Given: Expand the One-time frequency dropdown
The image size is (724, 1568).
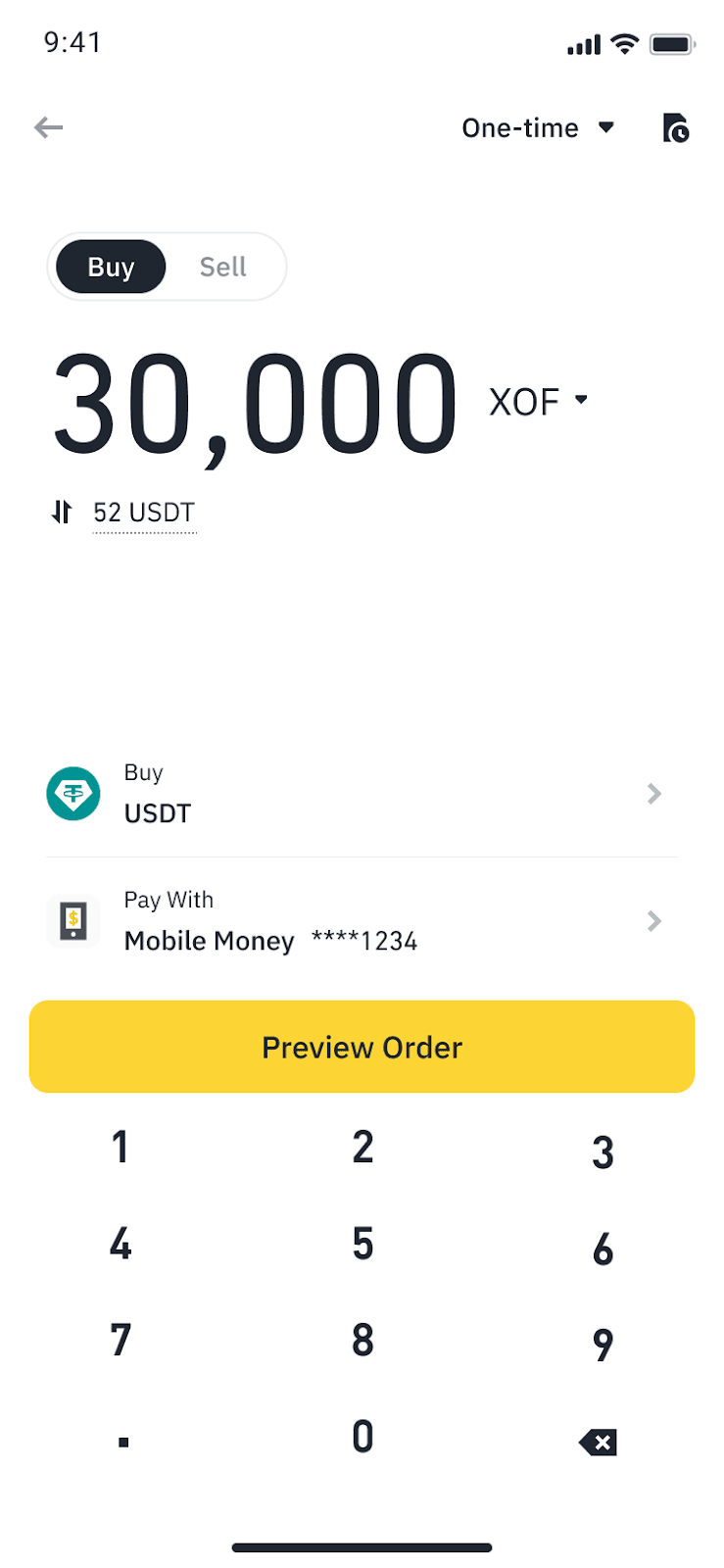Looking at the screenshot, I should point(538,128).
